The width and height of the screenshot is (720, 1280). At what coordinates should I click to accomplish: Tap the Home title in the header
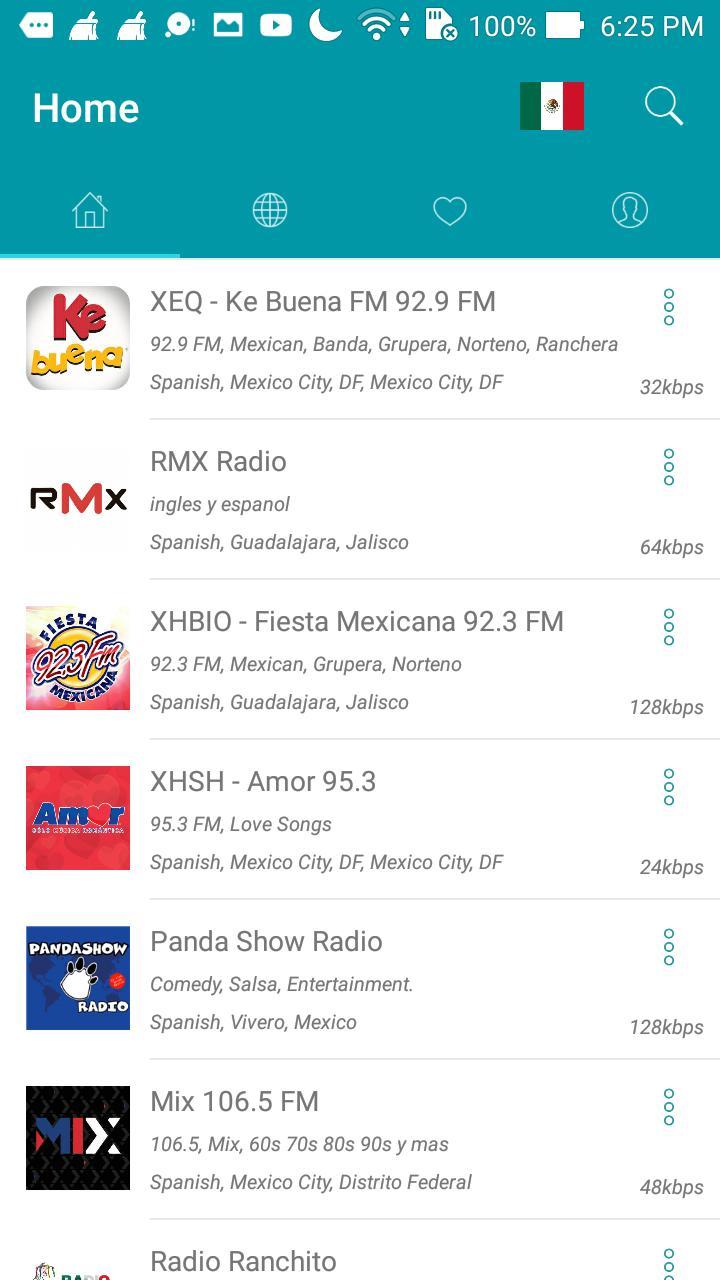tap(85, 106)
